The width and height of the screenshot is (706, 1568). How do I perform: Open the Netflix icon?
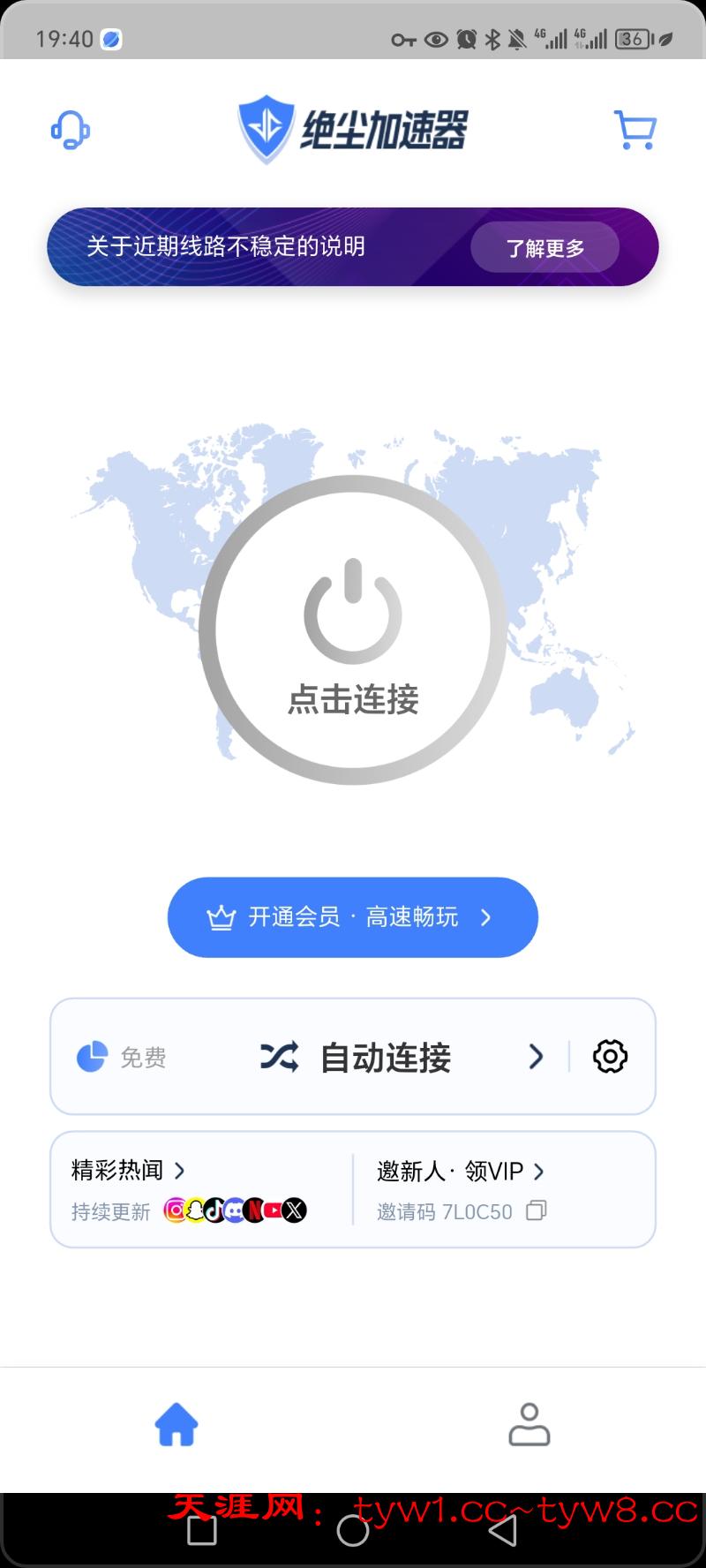tap(254, 1210)
